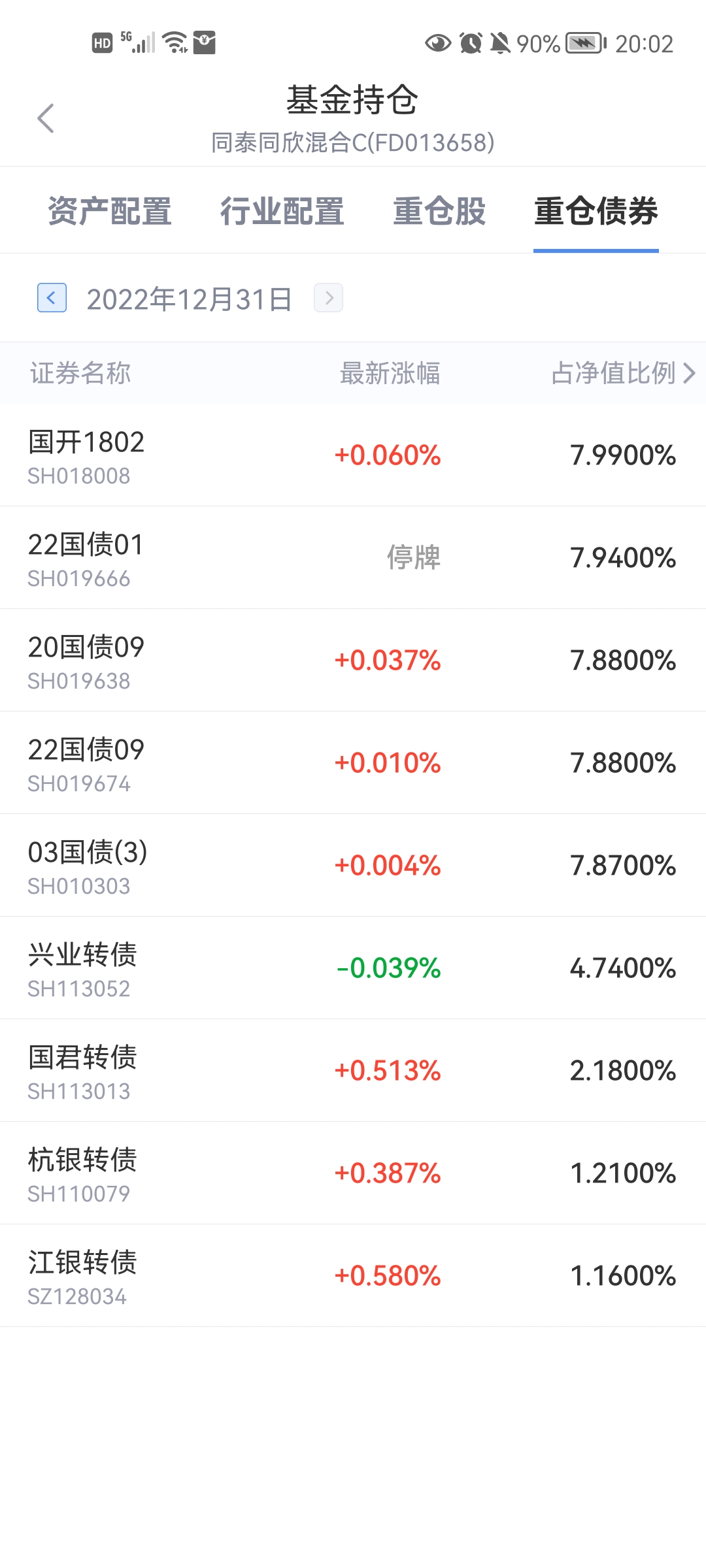Switch to the 资产配置 tab
Viewport: 706px width, 1568px height.
110,211
